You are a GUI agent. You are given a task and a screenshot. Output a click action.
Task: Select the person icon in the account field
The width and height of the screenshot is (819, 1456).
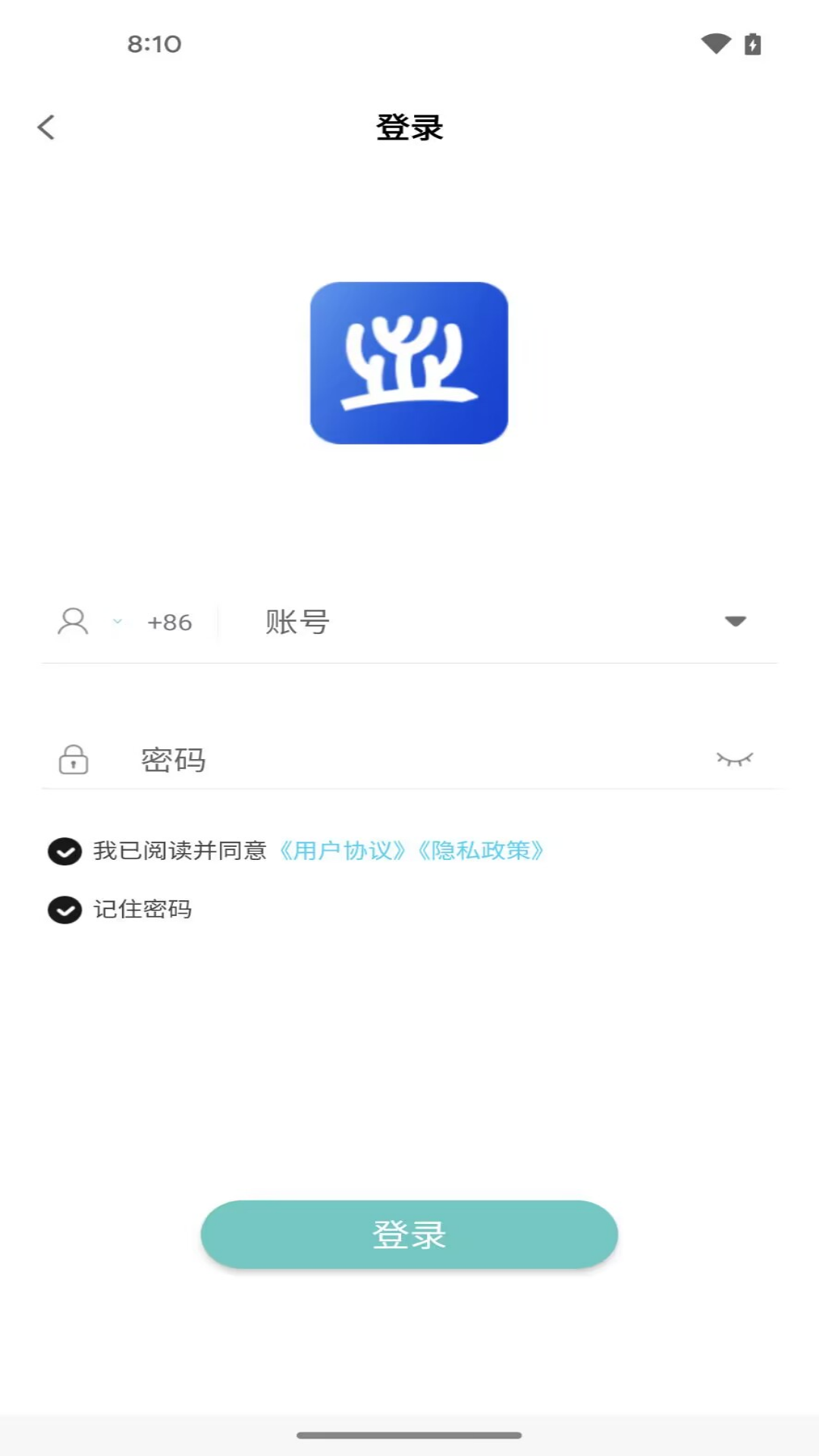click(x=74, y=622)
